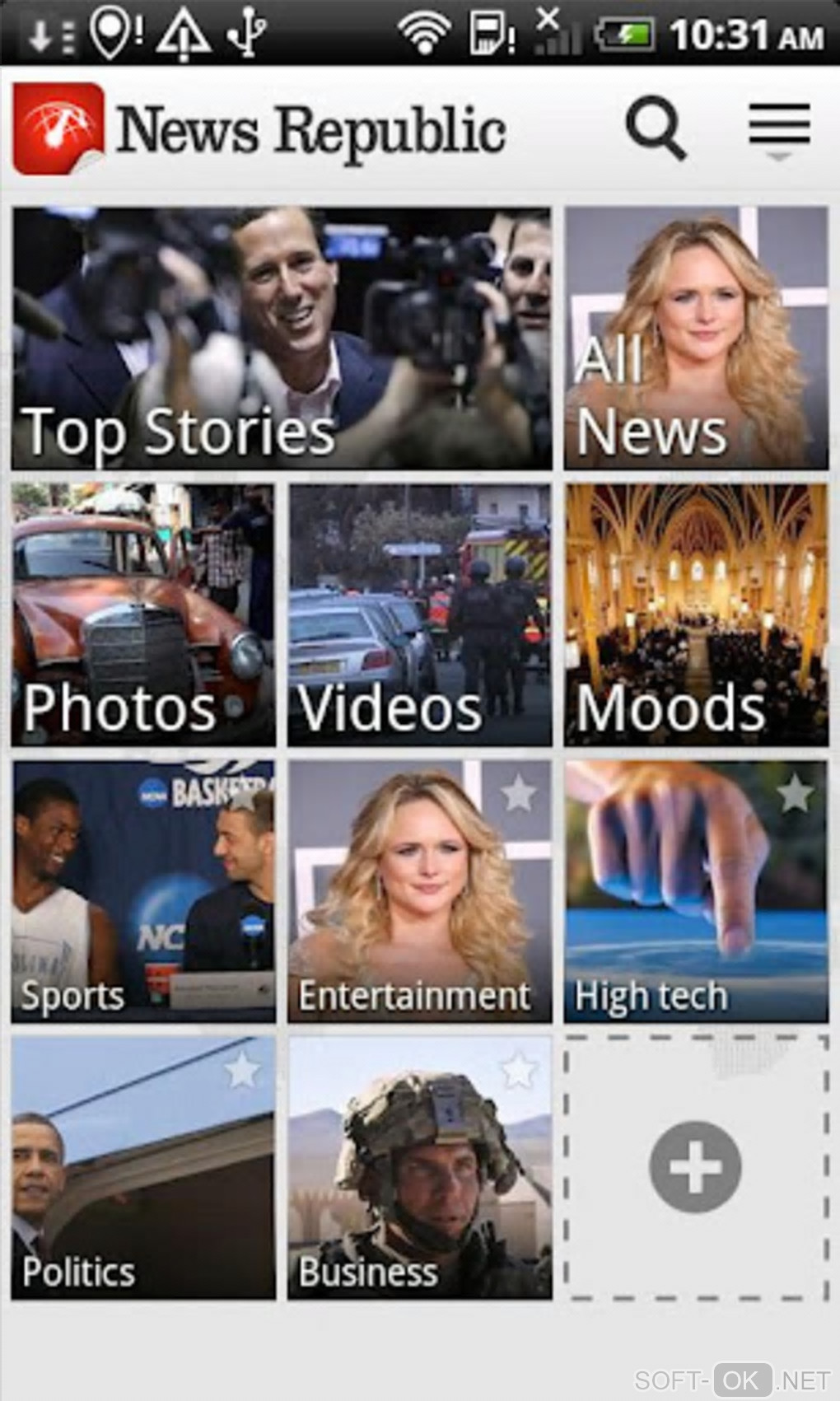840x1401 pixels.
Task: Browse the Videos section
Action: pos(419,615)
